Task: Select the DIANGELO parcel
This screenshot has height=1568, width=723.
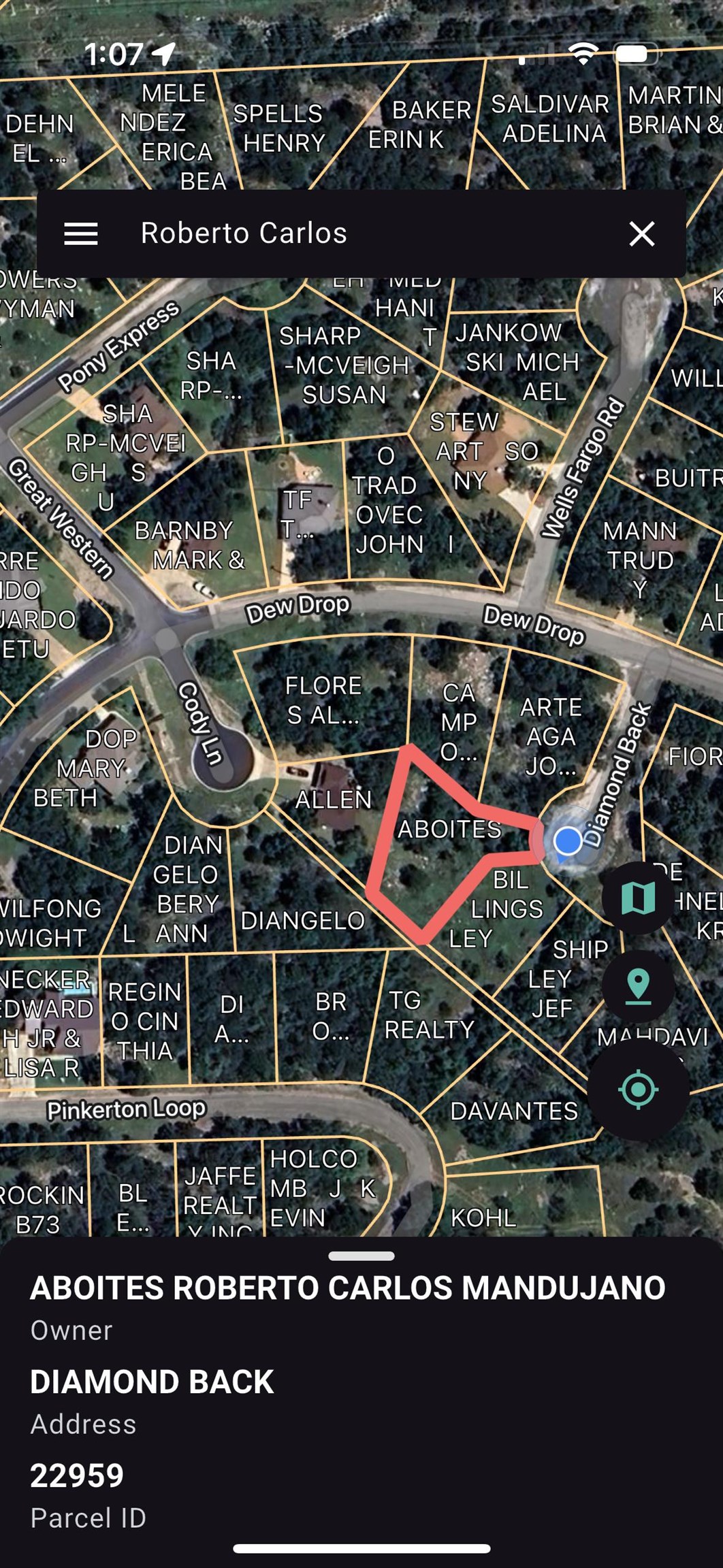Action: coord(303,921)
